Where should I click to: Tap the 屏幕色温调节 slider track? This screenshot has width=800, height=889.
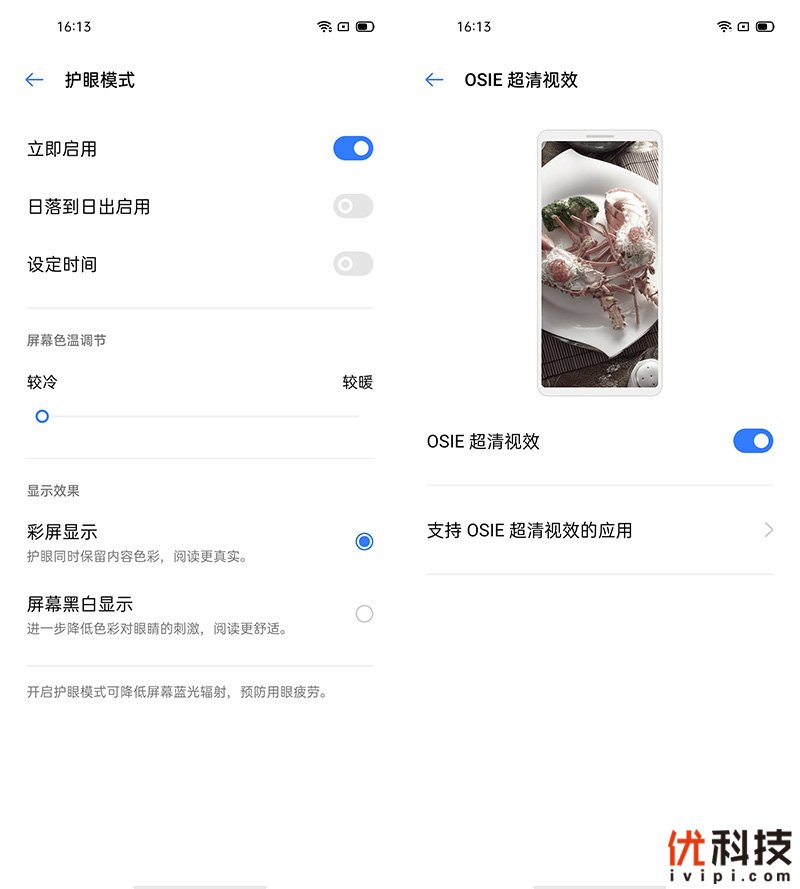pyautogui.click(x=200, y=416)
